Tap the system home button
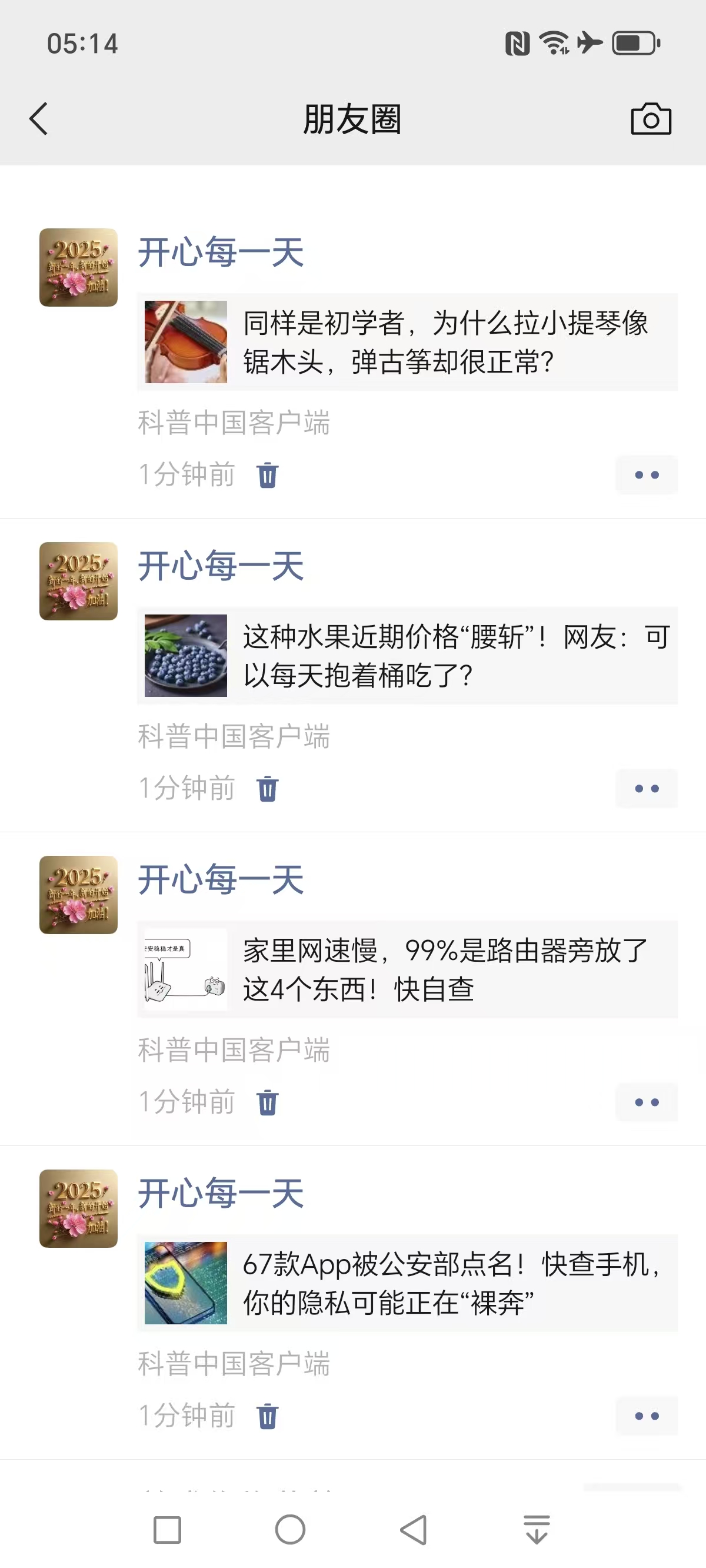Image resolution: width=706 pixels, height=1568 pixels. coord(290,1530)
